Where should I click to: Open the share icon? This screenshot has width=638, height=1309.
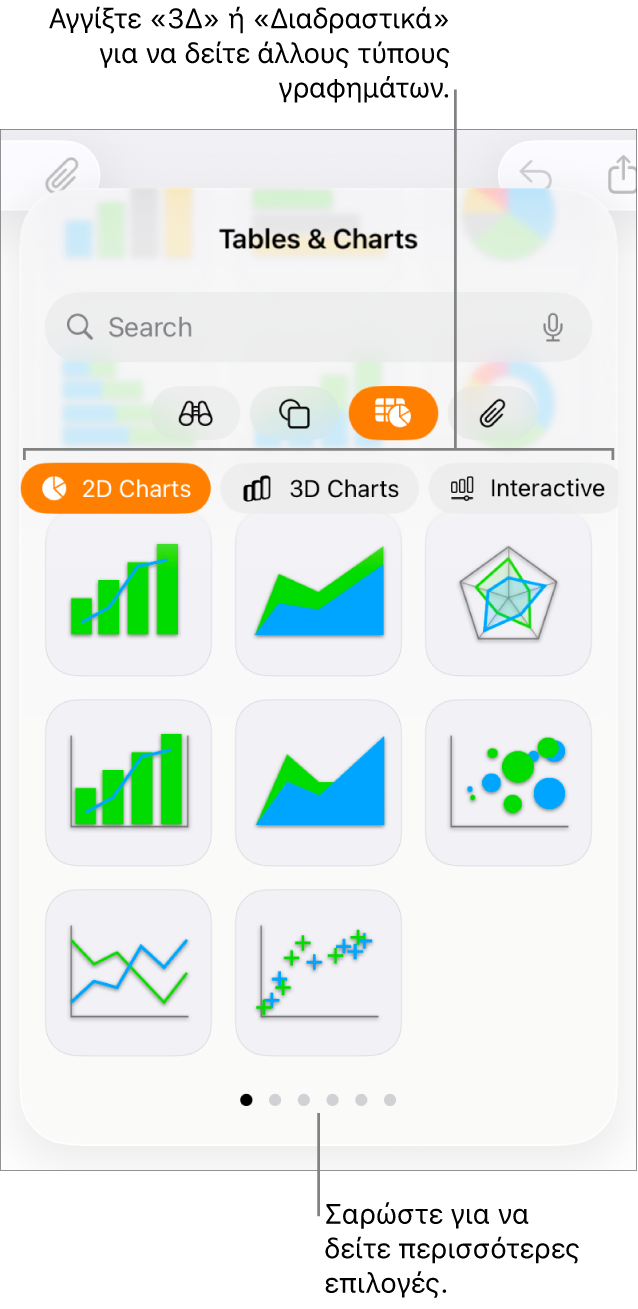tap(621, 174)
